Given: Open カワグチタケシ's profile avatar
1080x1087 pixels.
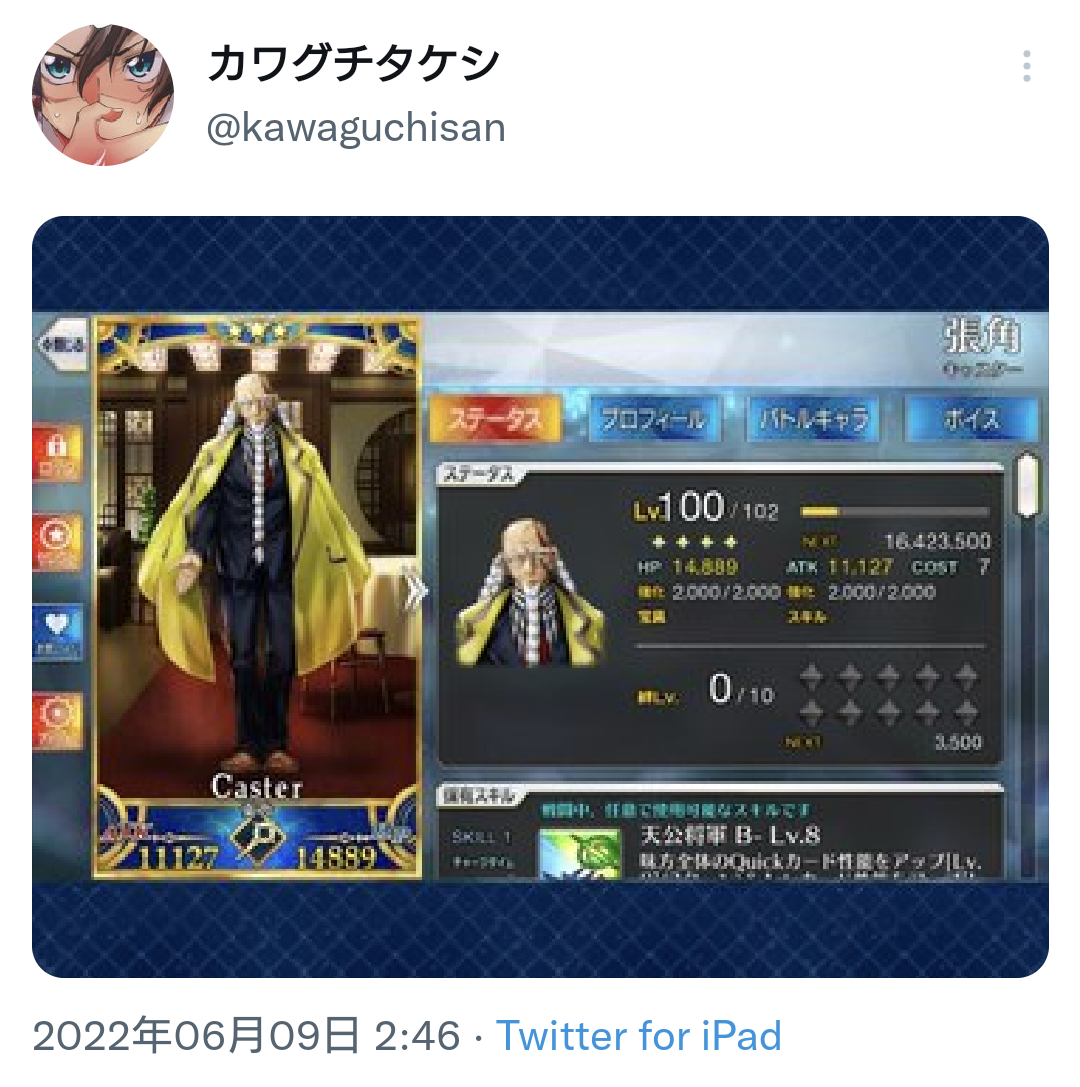Looking at the screenshot, I should 103,96.
